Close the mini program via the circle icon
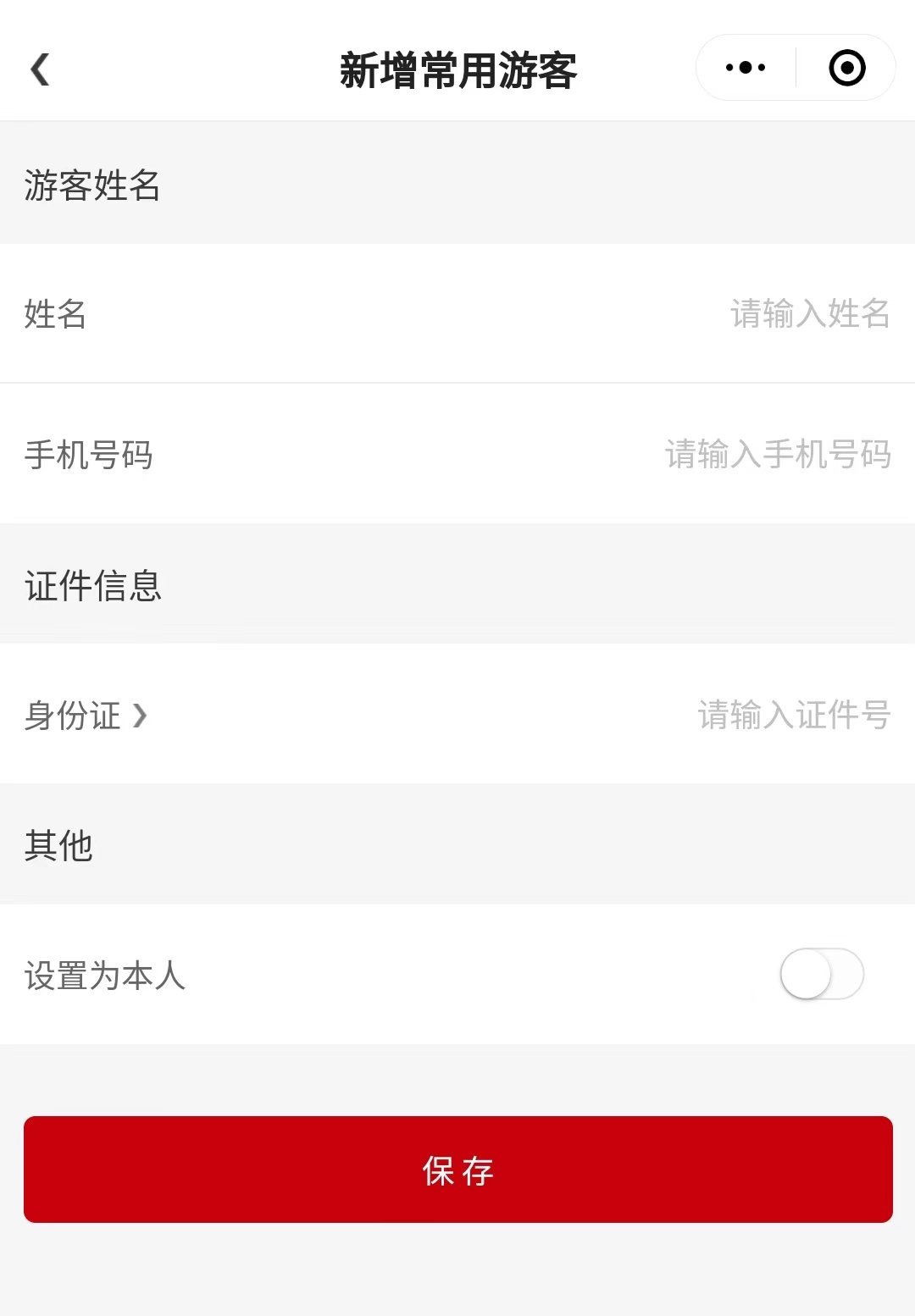The image size is (915, 1316). [846, 68]
